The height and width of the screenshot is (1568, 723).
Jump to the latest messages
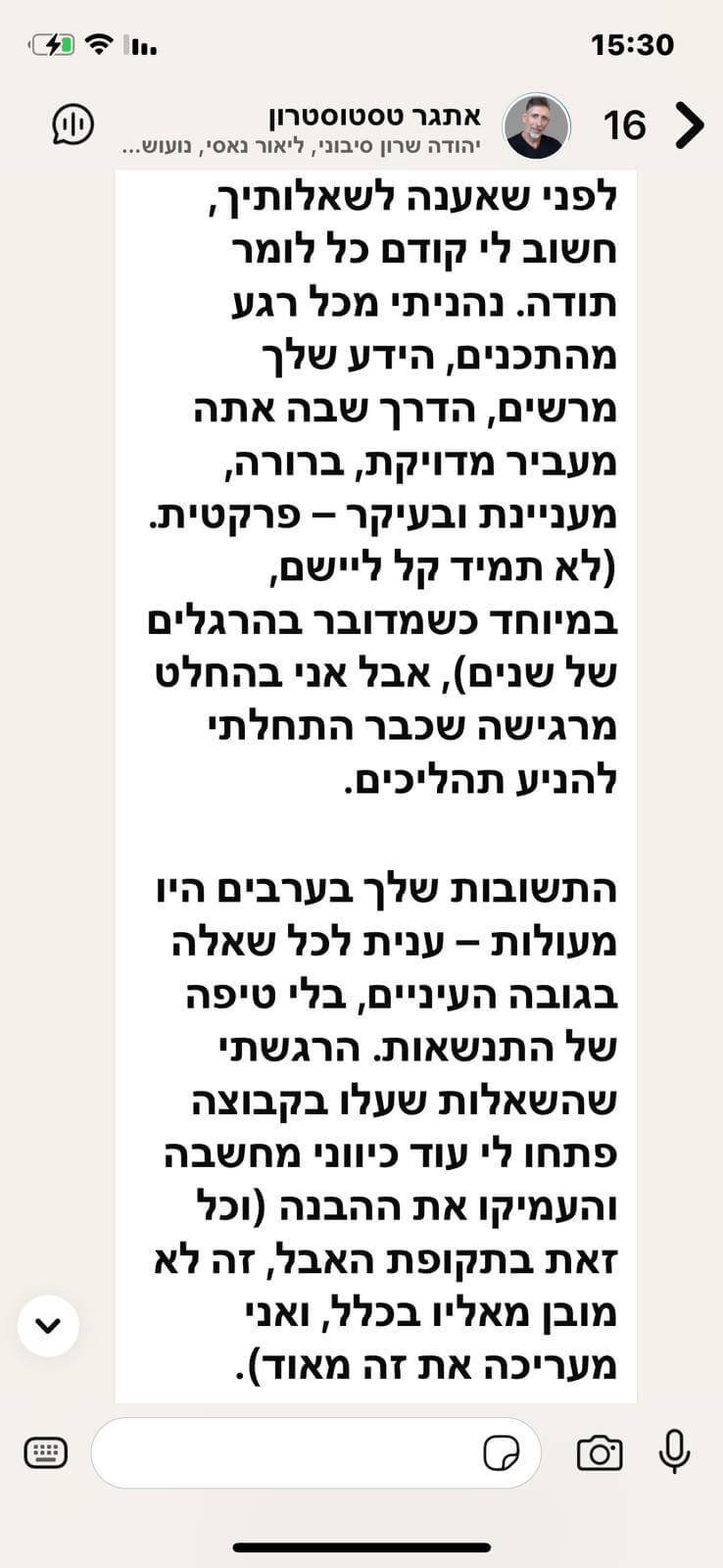click(x=48, y=1326)
